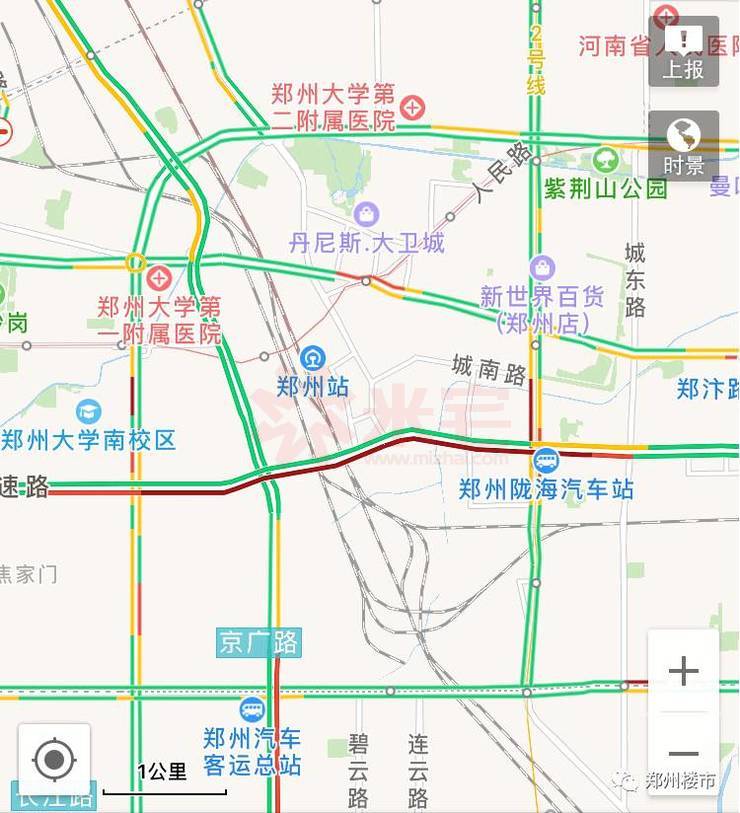Select the 郑州陇海汽车站 bus station icon
This screenshot has width=740, height=813.
(546, 462)
